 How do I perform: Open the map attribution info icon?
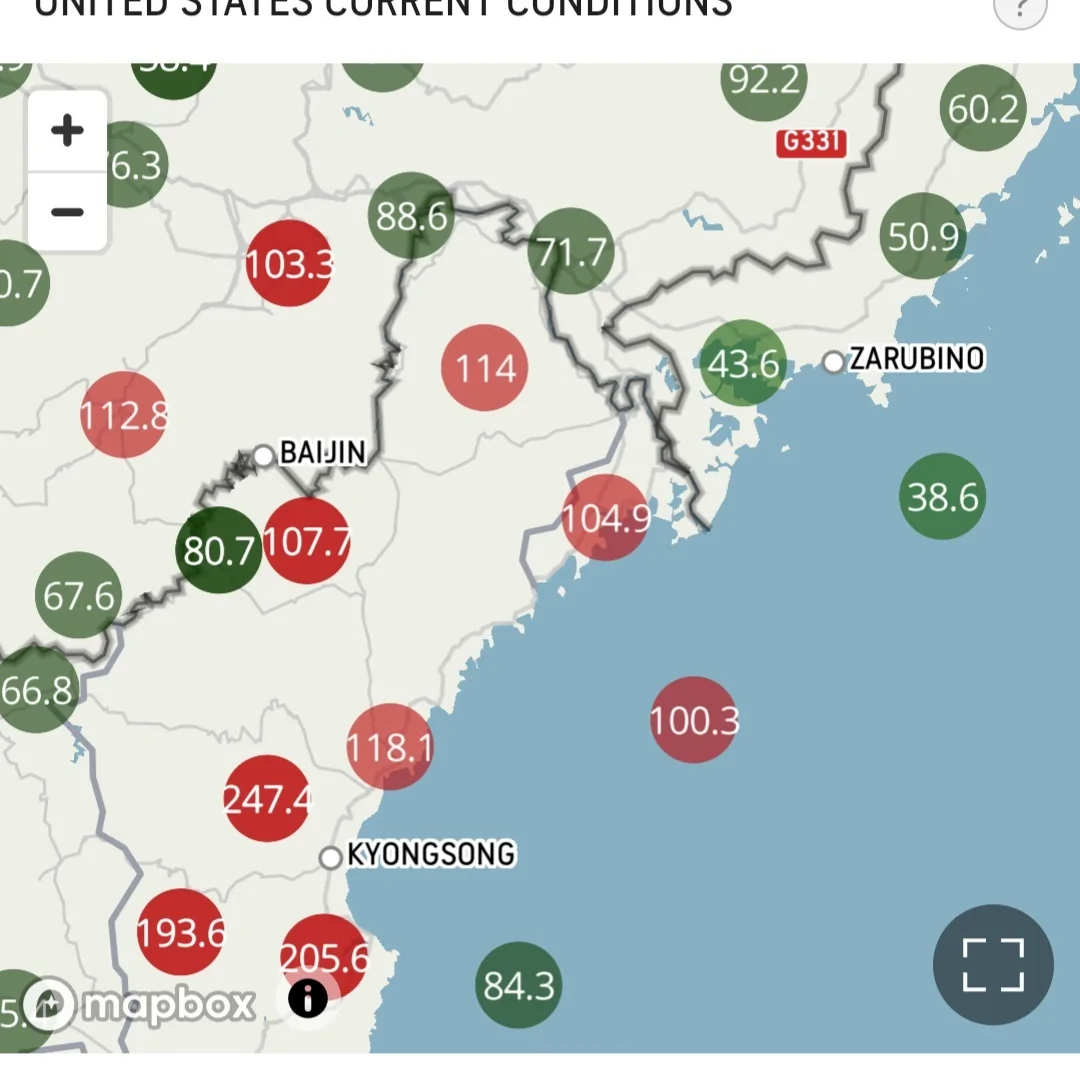[x=308, y=998]
